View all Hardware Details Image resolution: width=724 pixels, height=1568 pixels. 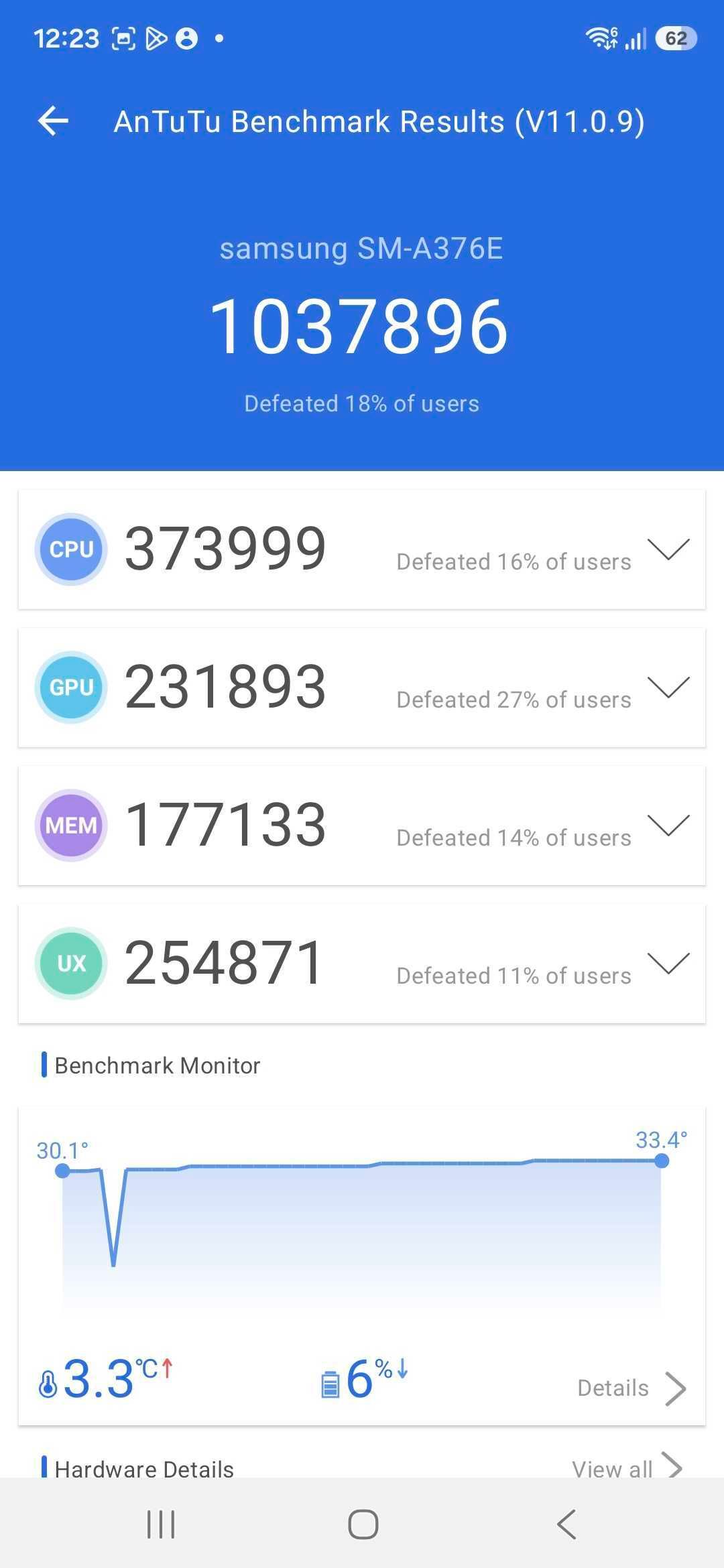[x=626, y=1469]
